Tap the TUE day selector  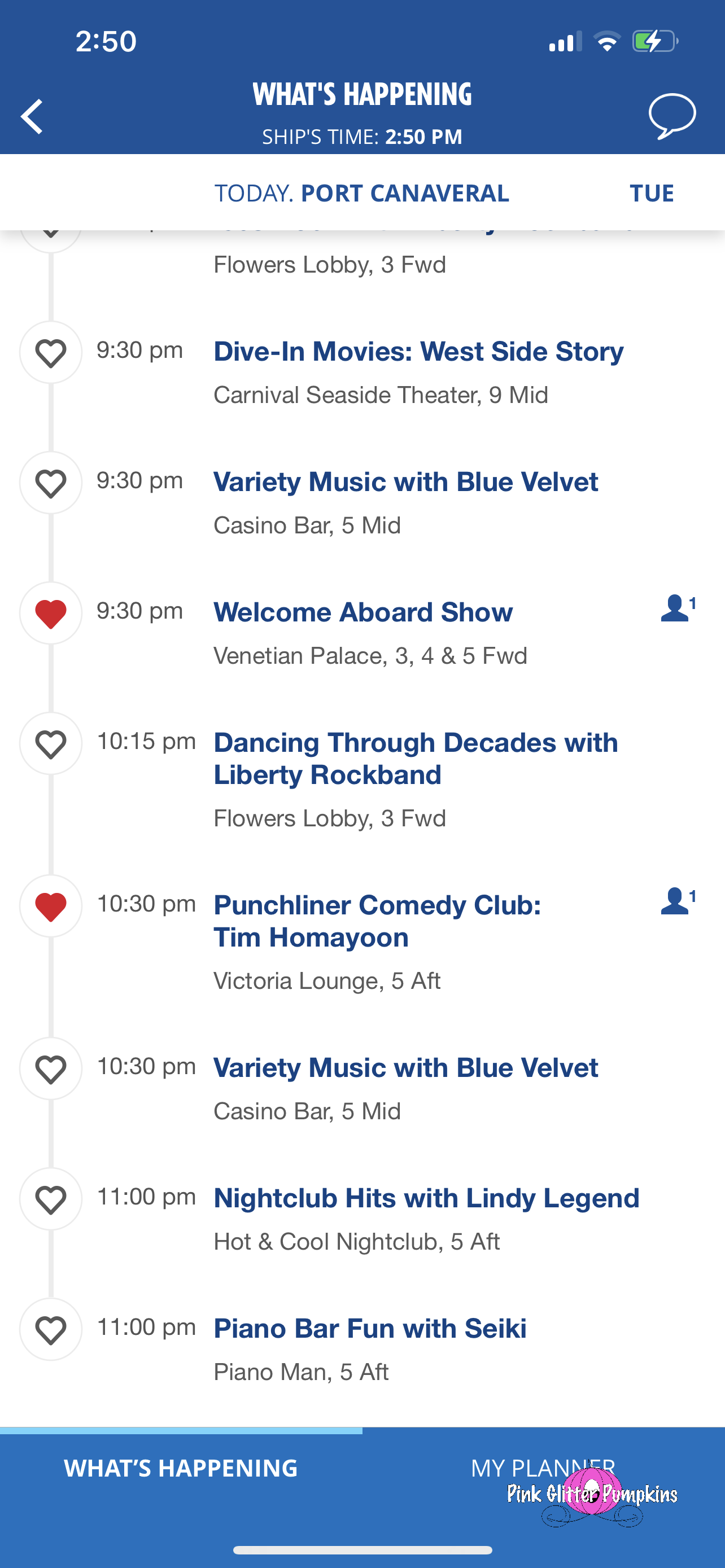[650, 193]
